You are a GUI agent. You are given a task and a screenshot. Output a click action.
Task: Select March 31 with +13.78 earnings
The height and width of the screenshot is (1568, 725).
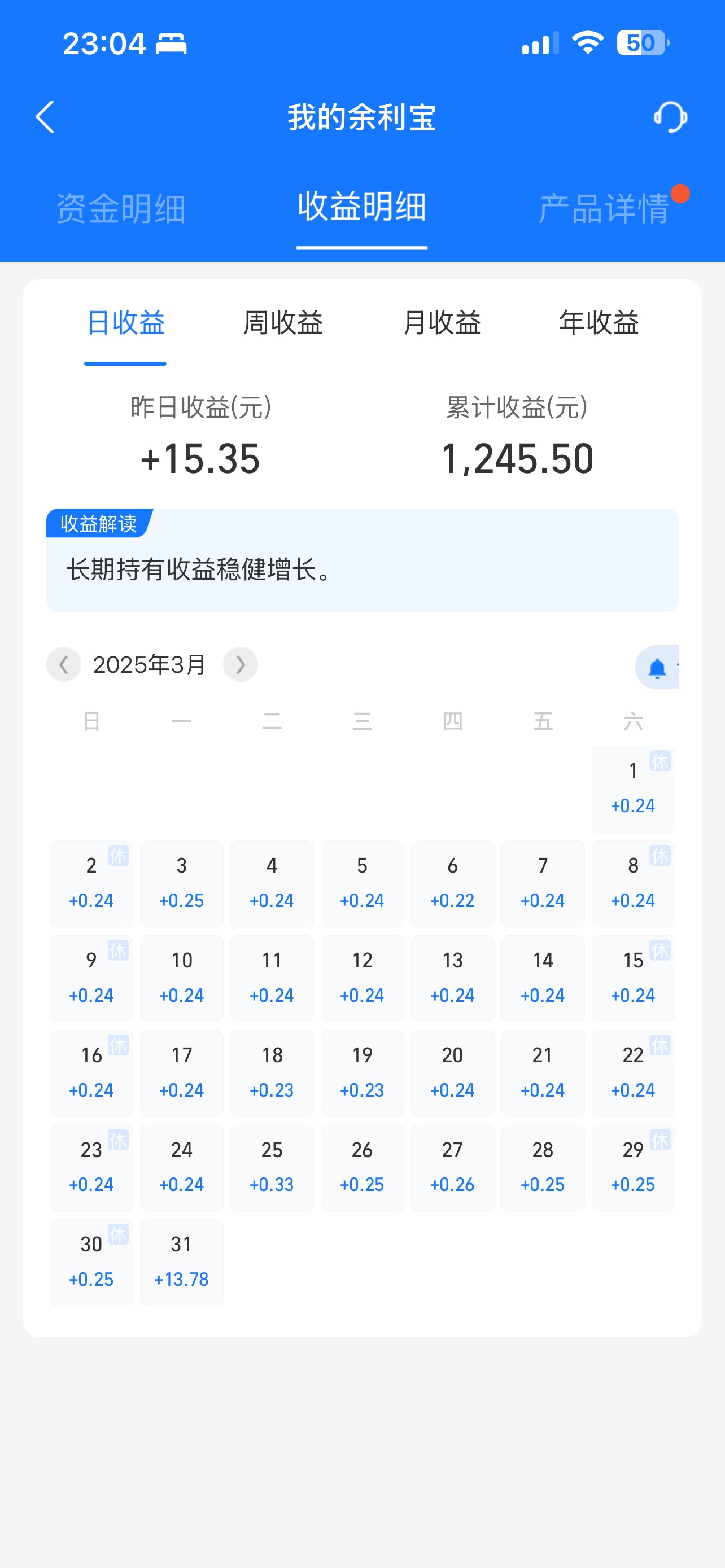[181, 1263]
